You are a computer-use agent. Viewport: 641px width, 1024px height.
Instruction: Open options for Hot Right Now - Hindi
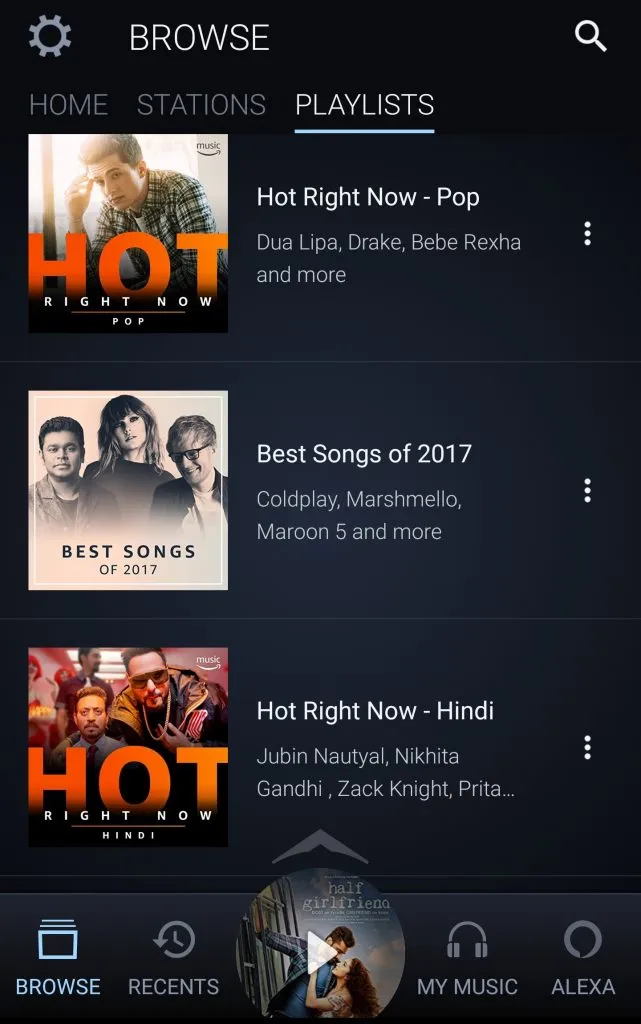pyautogui.click(x=587, y=747)
